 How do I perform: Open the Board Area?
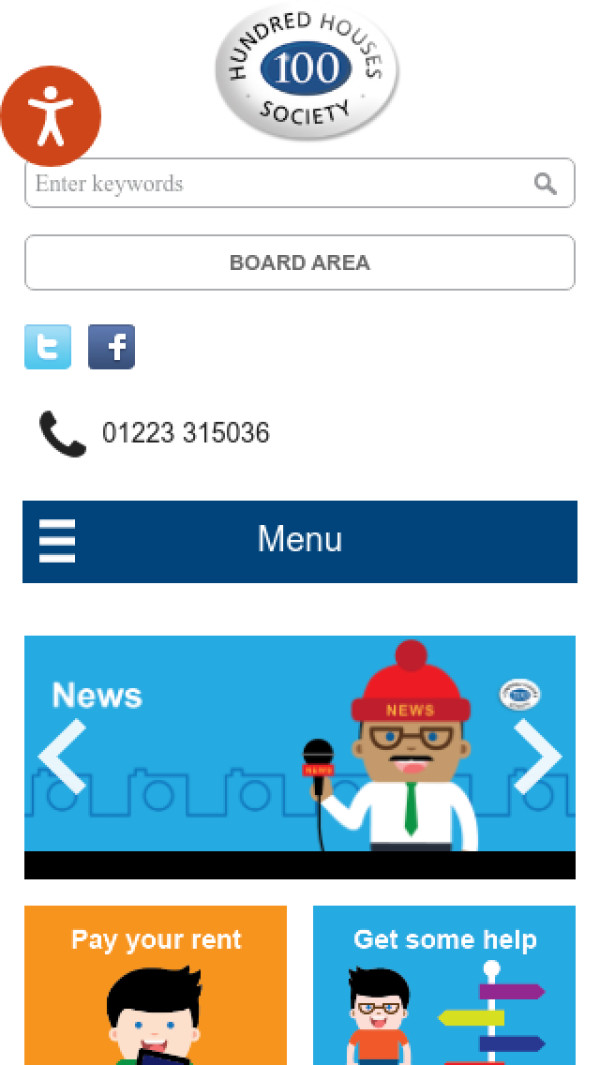pos(299,263)
